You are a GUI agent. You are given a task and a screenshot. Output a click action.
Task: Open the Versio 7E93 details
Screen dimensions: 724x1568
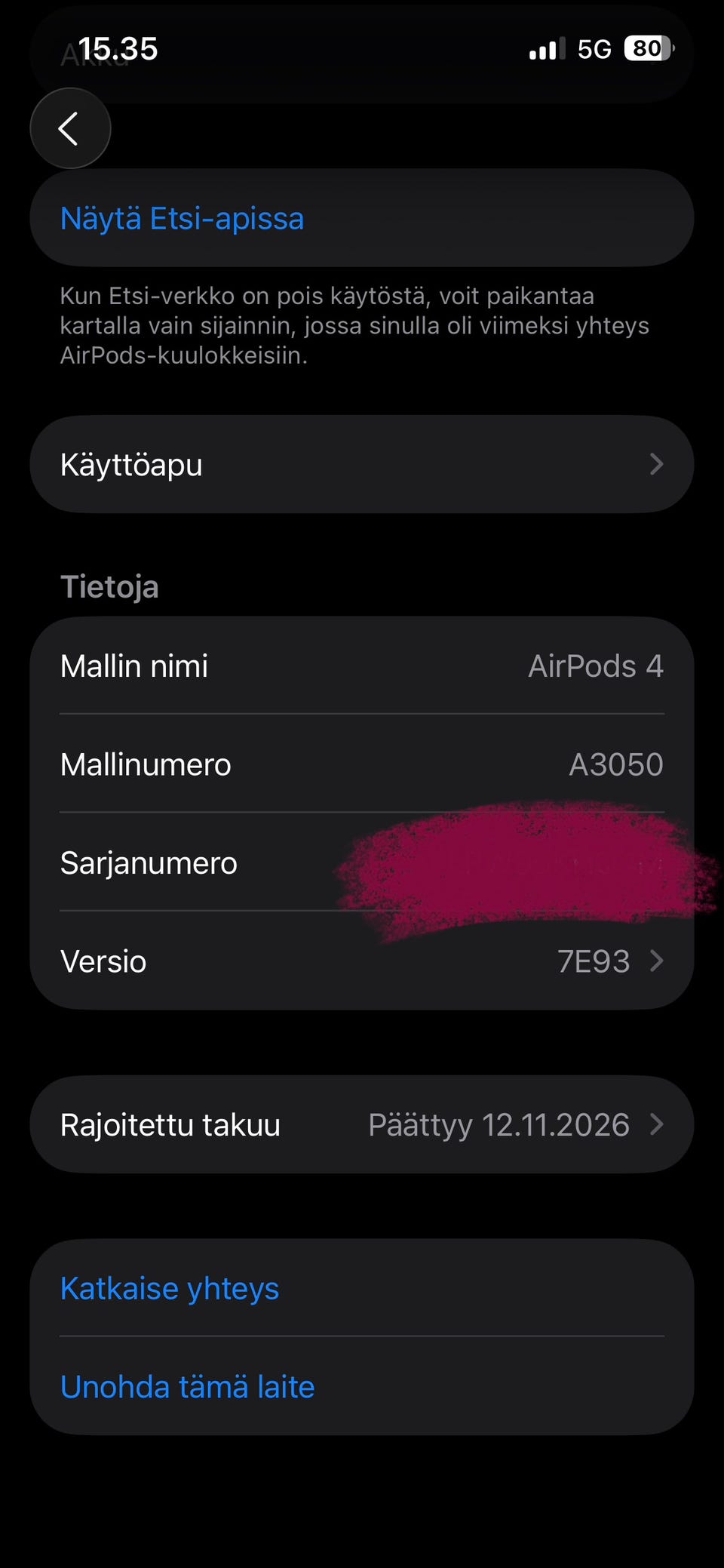[x=362, y=961]
